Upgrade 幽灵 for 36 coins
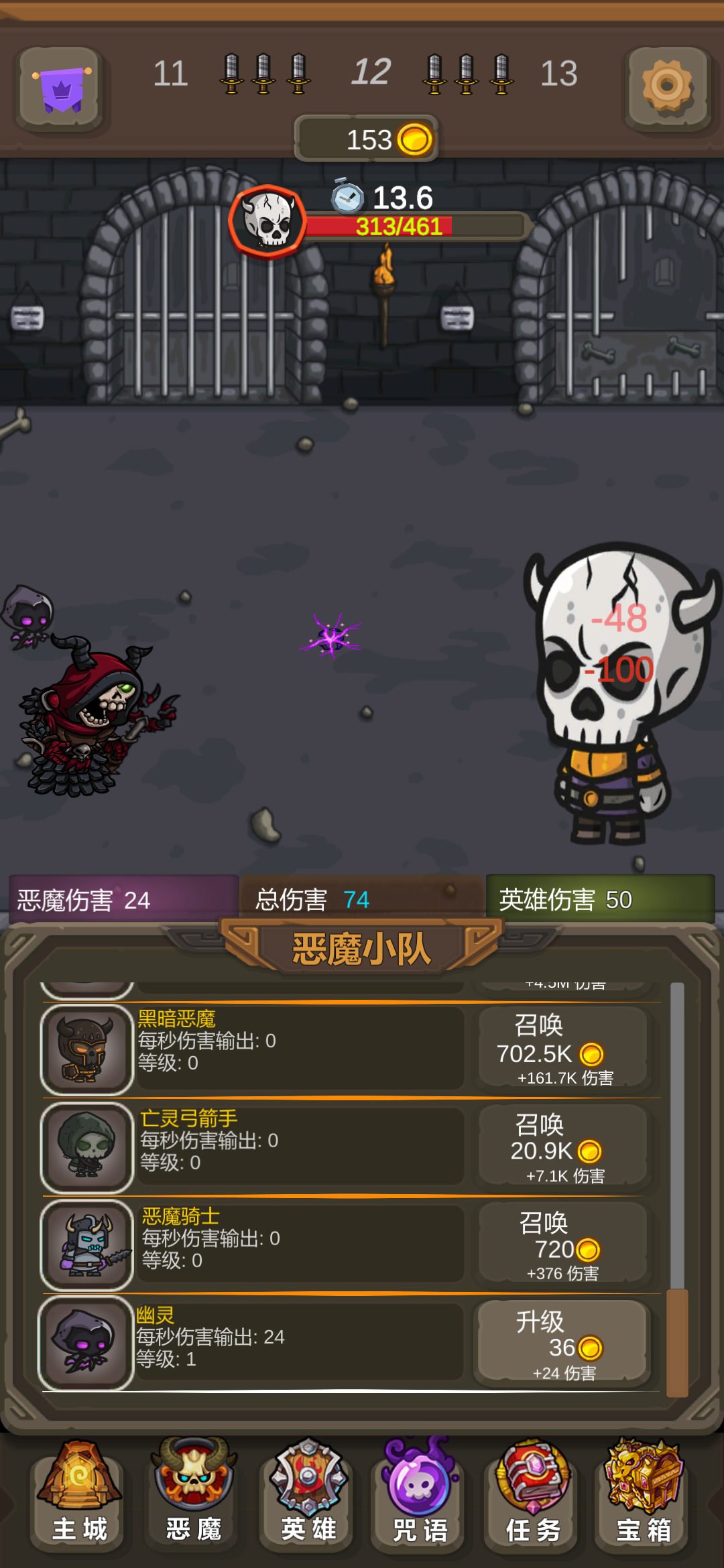Image resolution: width=724 pixels, height=1568 pixels. pyautogui.click(x=563, y=1344)
